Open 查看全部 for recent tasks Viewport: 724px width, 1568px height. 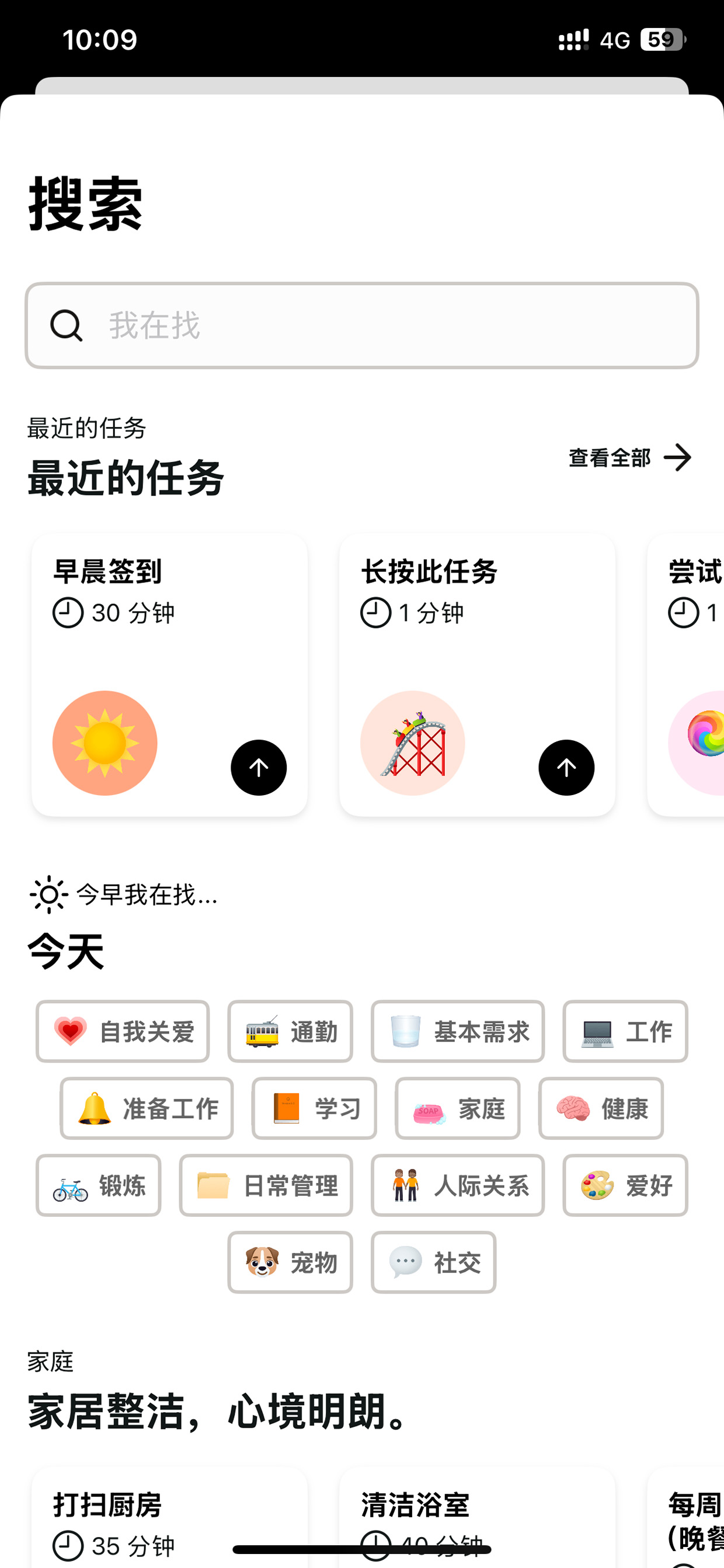click(629, 458)
